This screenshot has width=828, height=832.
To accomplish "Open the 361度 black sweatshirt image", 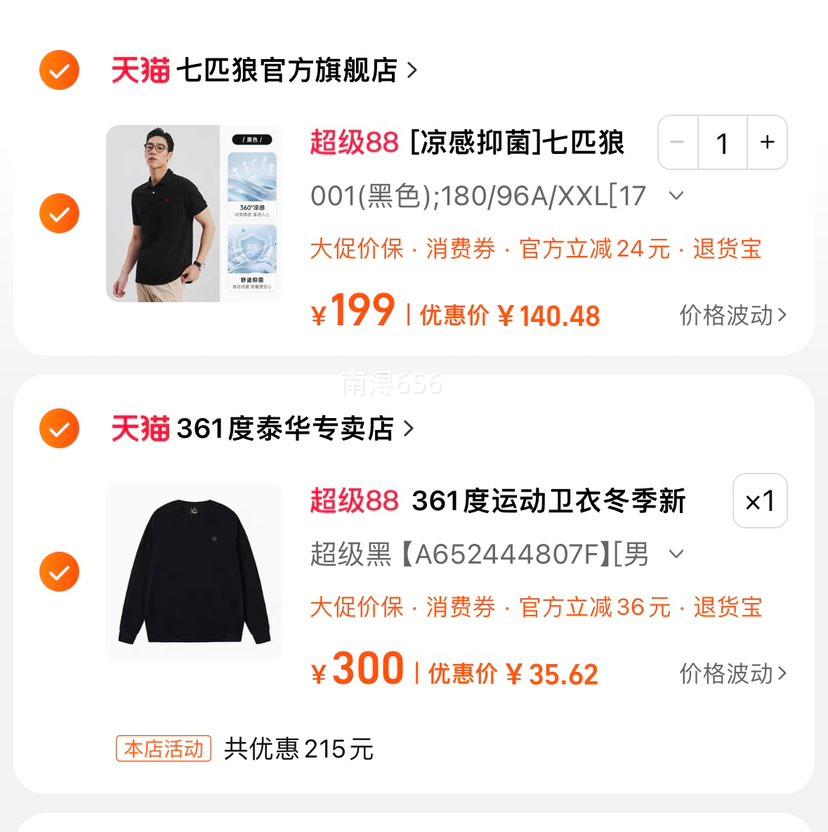I will point(194,571).
